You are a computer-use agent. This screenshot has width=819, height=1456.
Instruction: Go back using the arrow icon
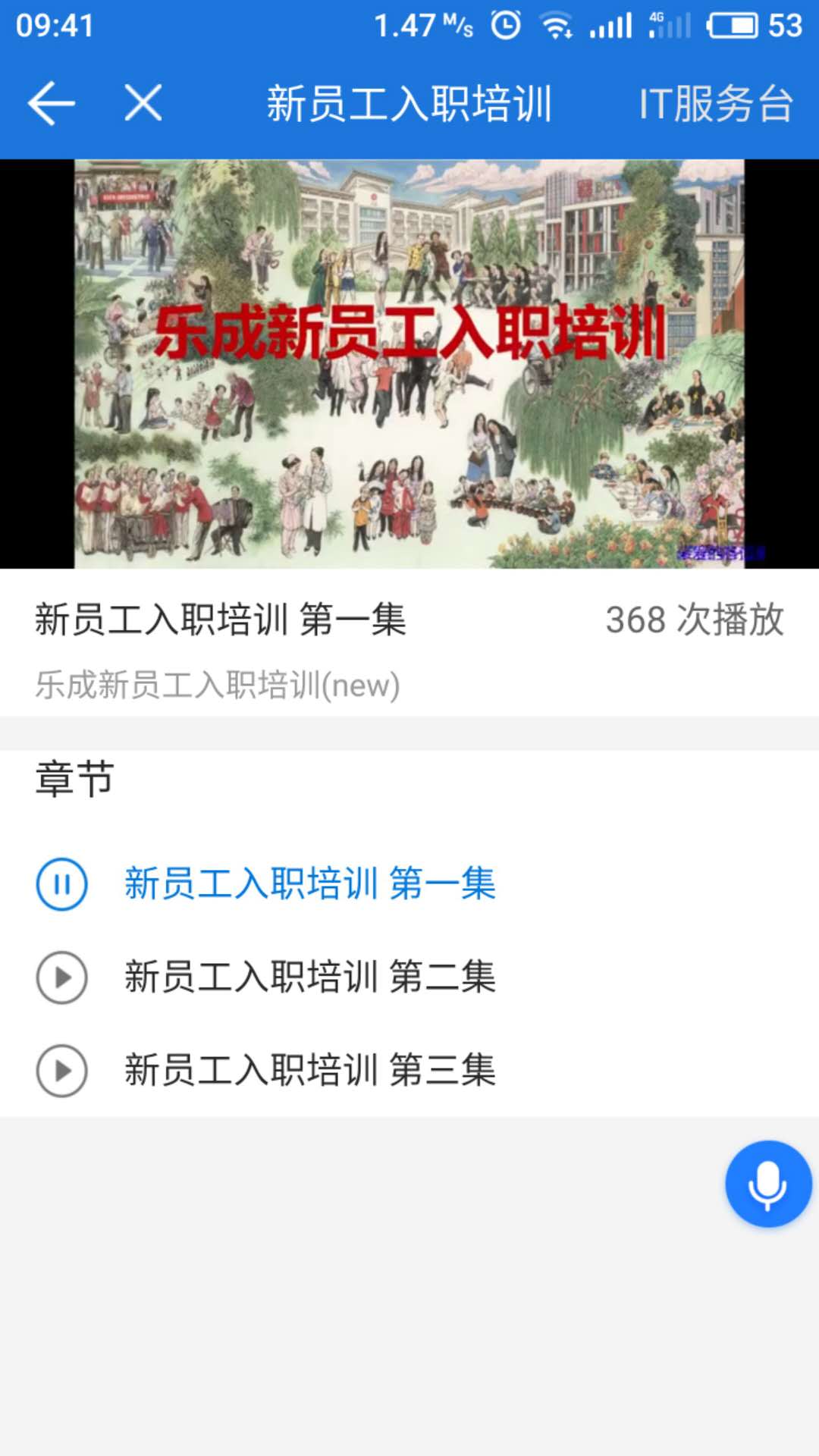pos(52,103)
